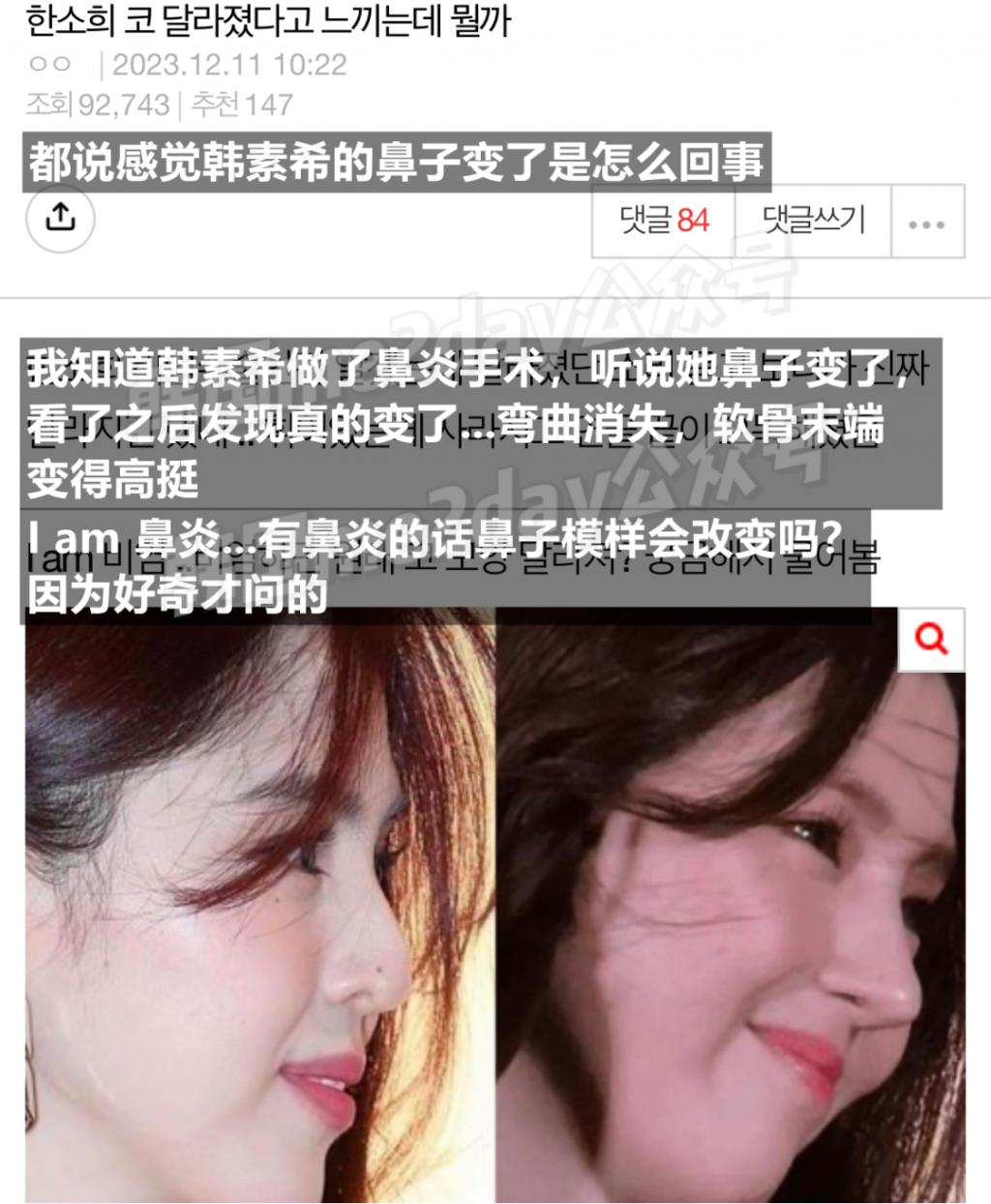
Task: Open the three-dot more options menu
Action: point(926,224)
